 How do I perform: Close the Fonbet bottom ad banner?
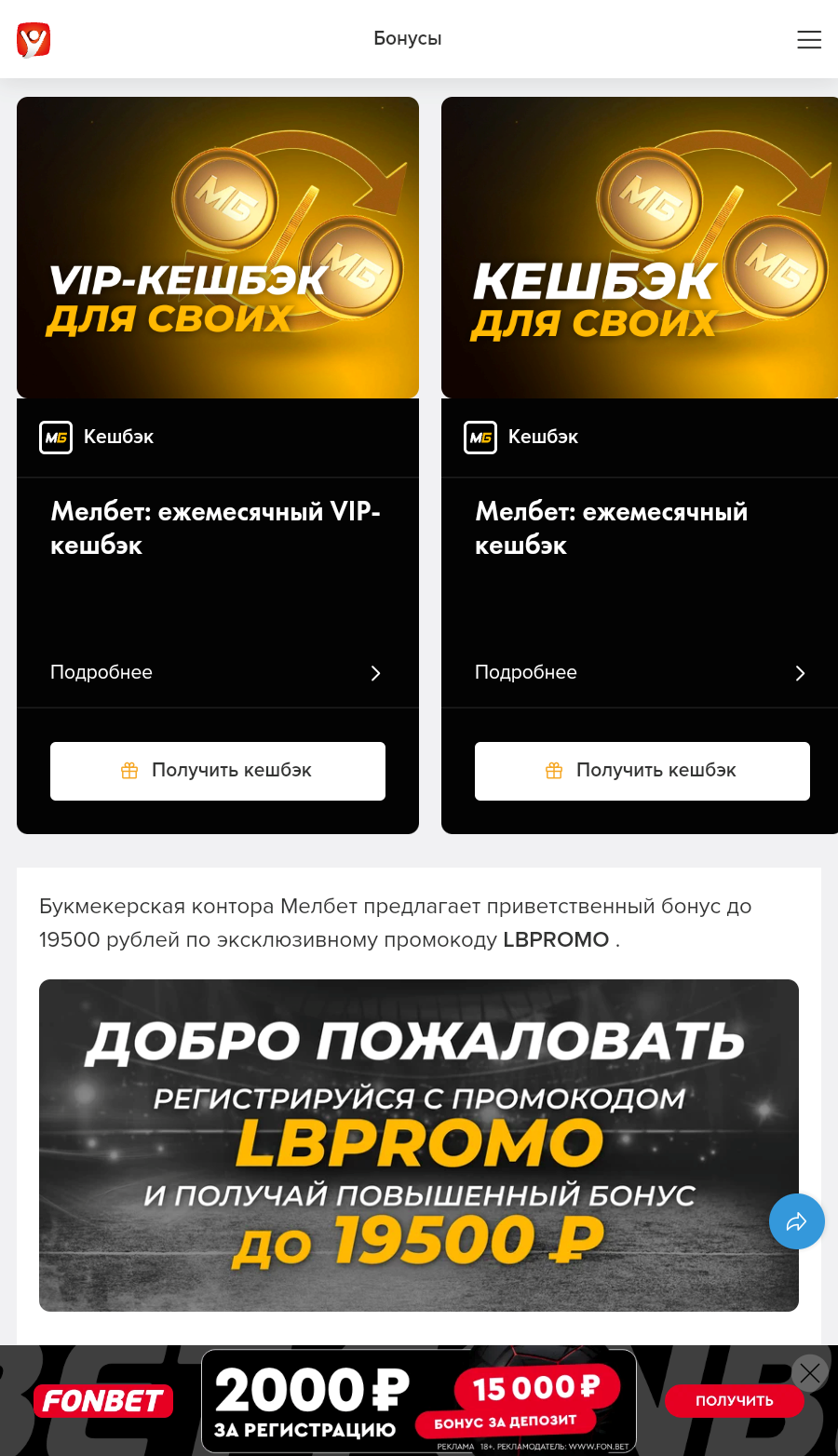coord(809,1373)
